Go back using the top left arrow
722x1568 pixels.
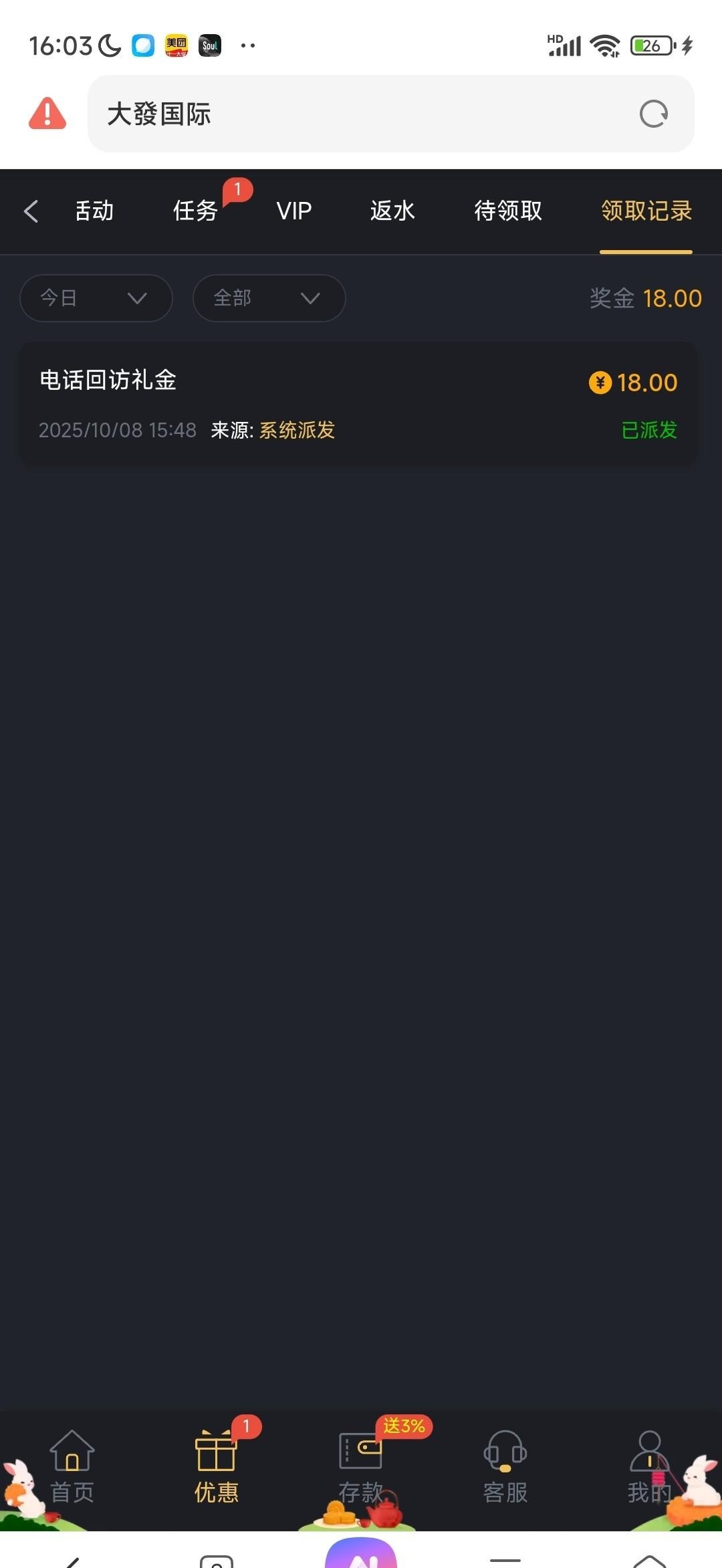click(x=31, y=211)
